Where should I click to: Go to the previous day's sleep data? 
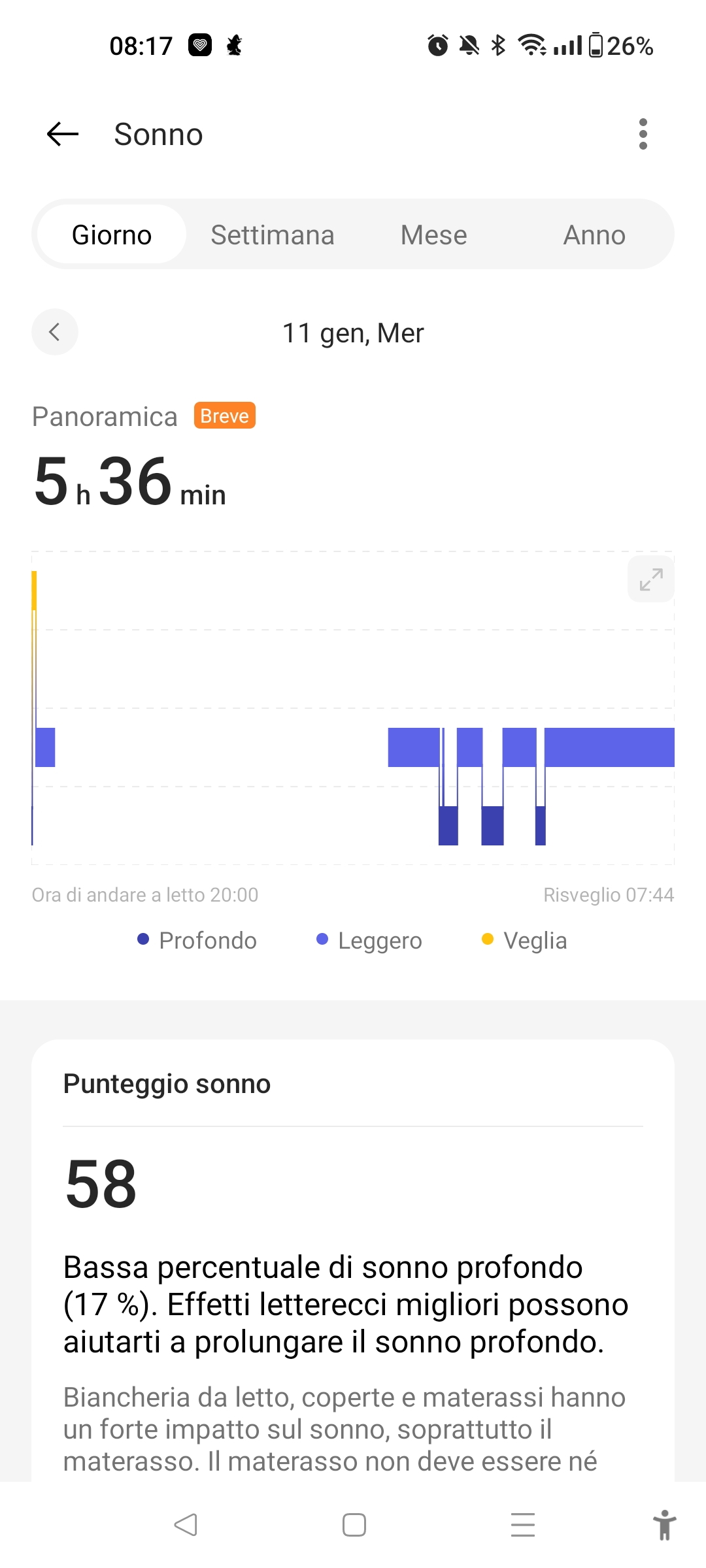pos(55,332)
